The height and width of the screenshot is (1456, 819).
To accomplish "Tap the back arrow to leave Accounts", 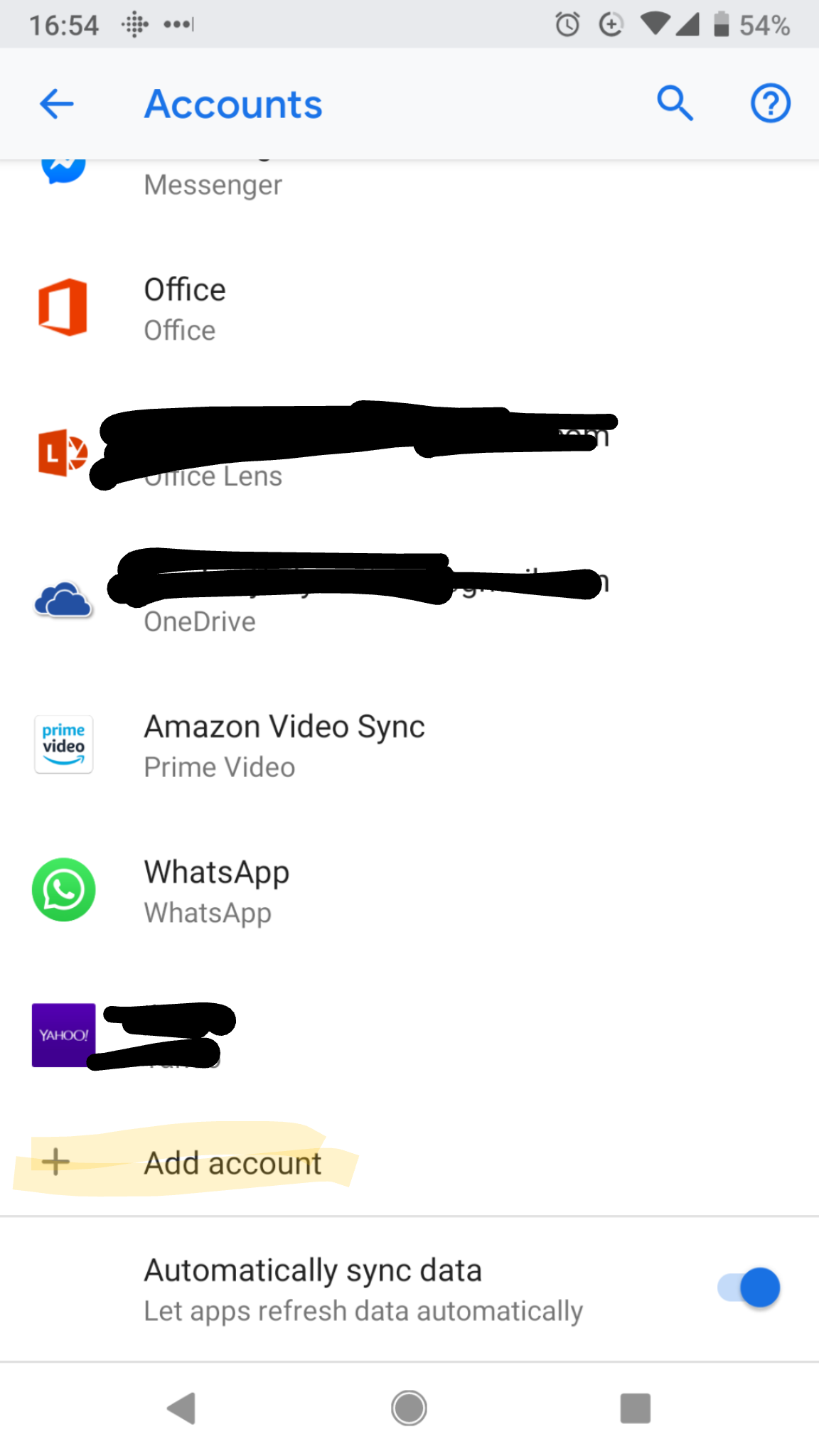I will [56, 103].
